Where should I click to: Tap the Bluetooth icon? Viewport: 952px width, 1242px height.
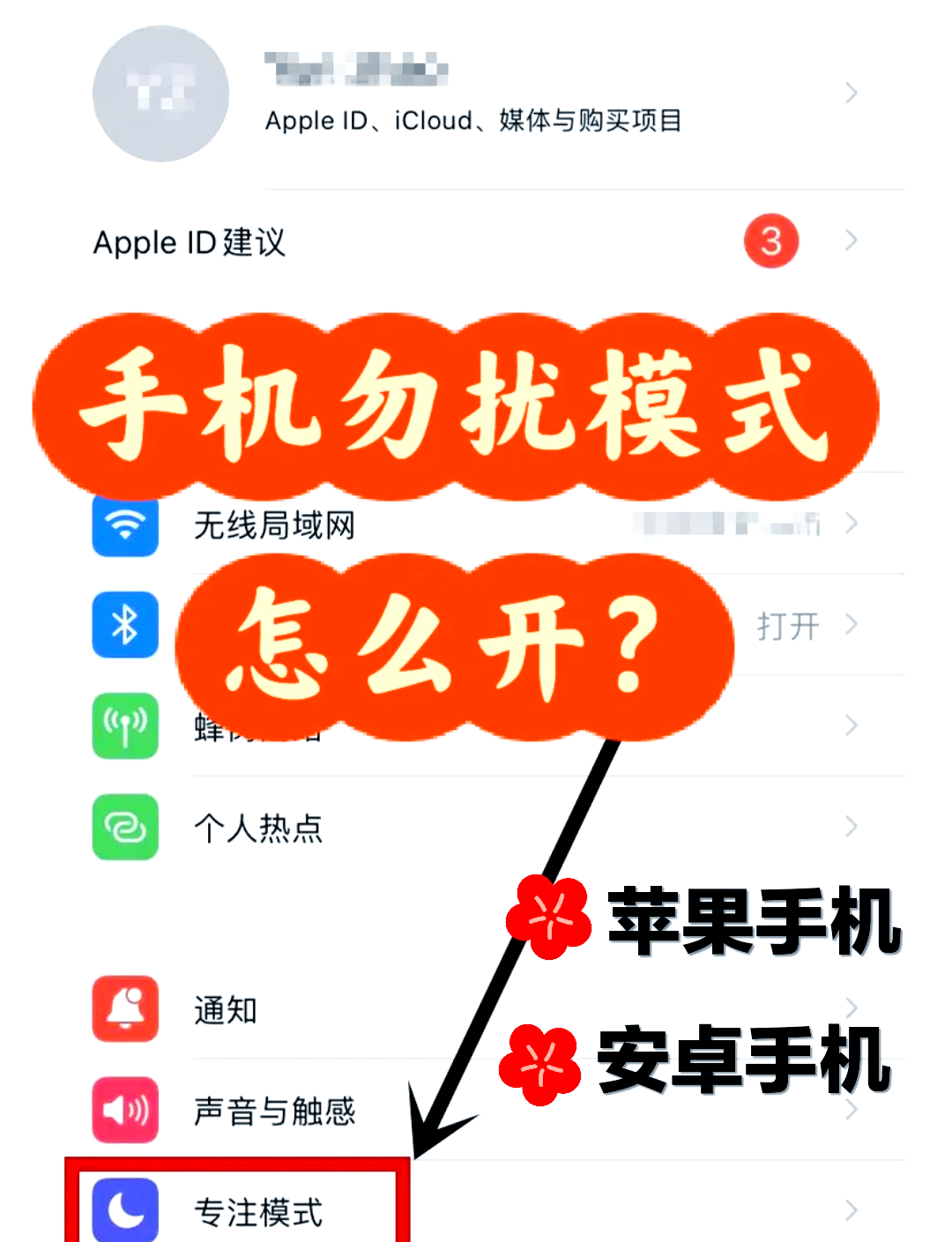124,626
